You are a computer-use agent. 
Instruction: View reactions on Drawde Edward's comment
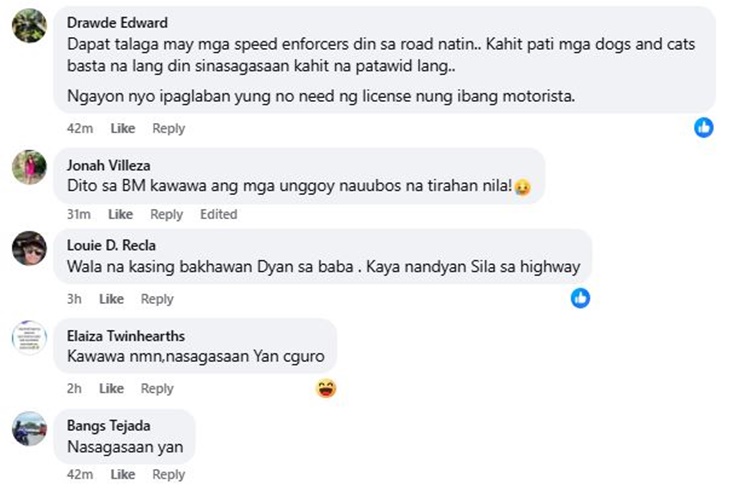[x=704, y=127]
